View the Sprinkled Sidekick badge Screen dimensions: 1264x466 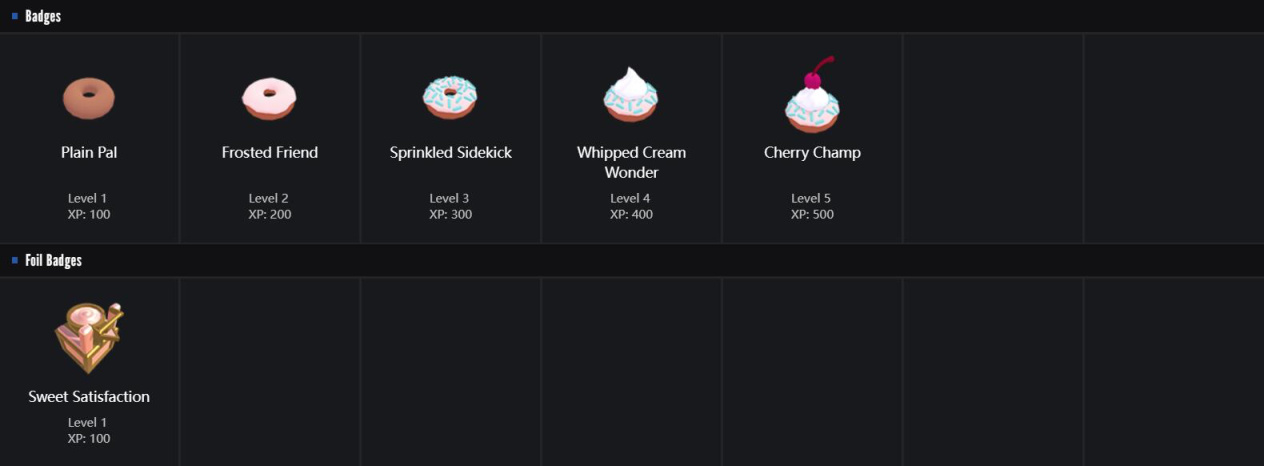point(450,99)
